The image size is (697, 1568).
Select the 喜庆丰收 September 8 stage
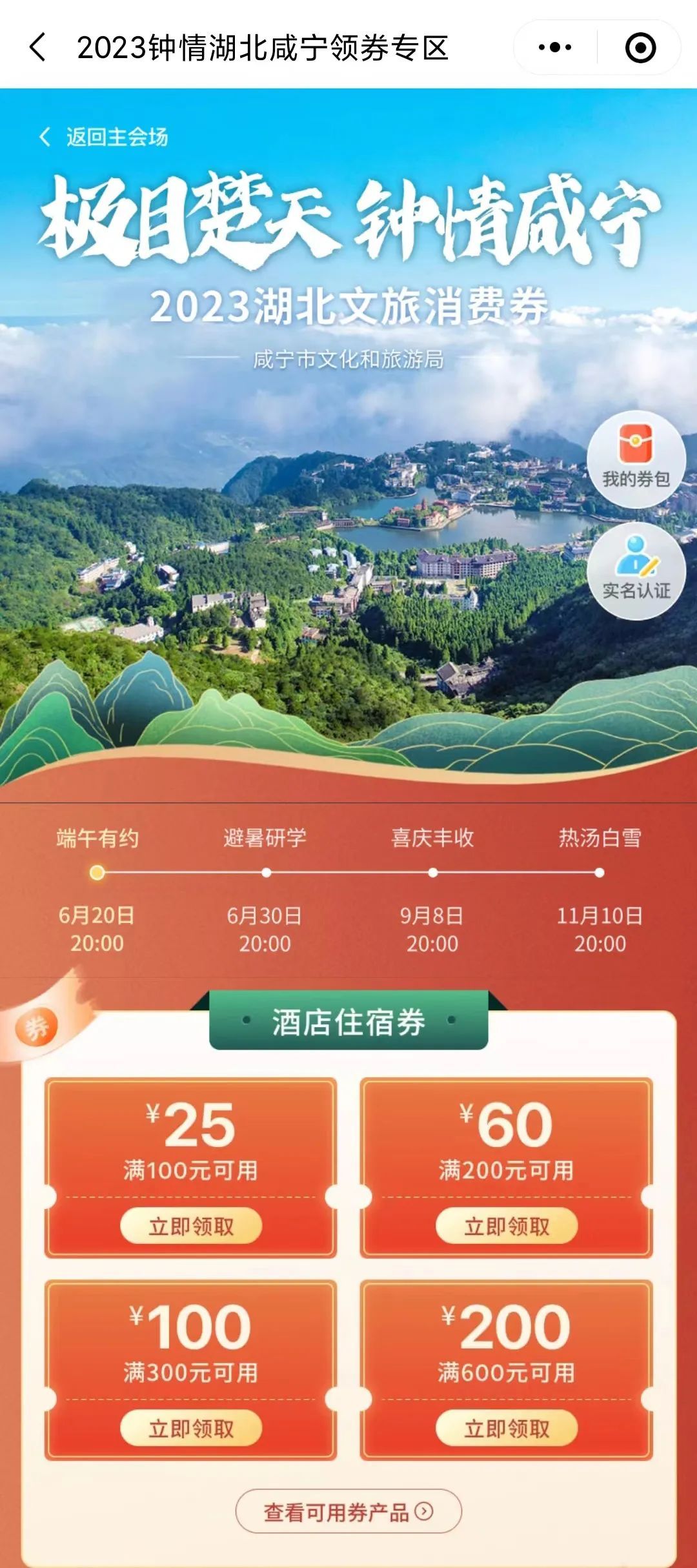[x=432, y=873]
